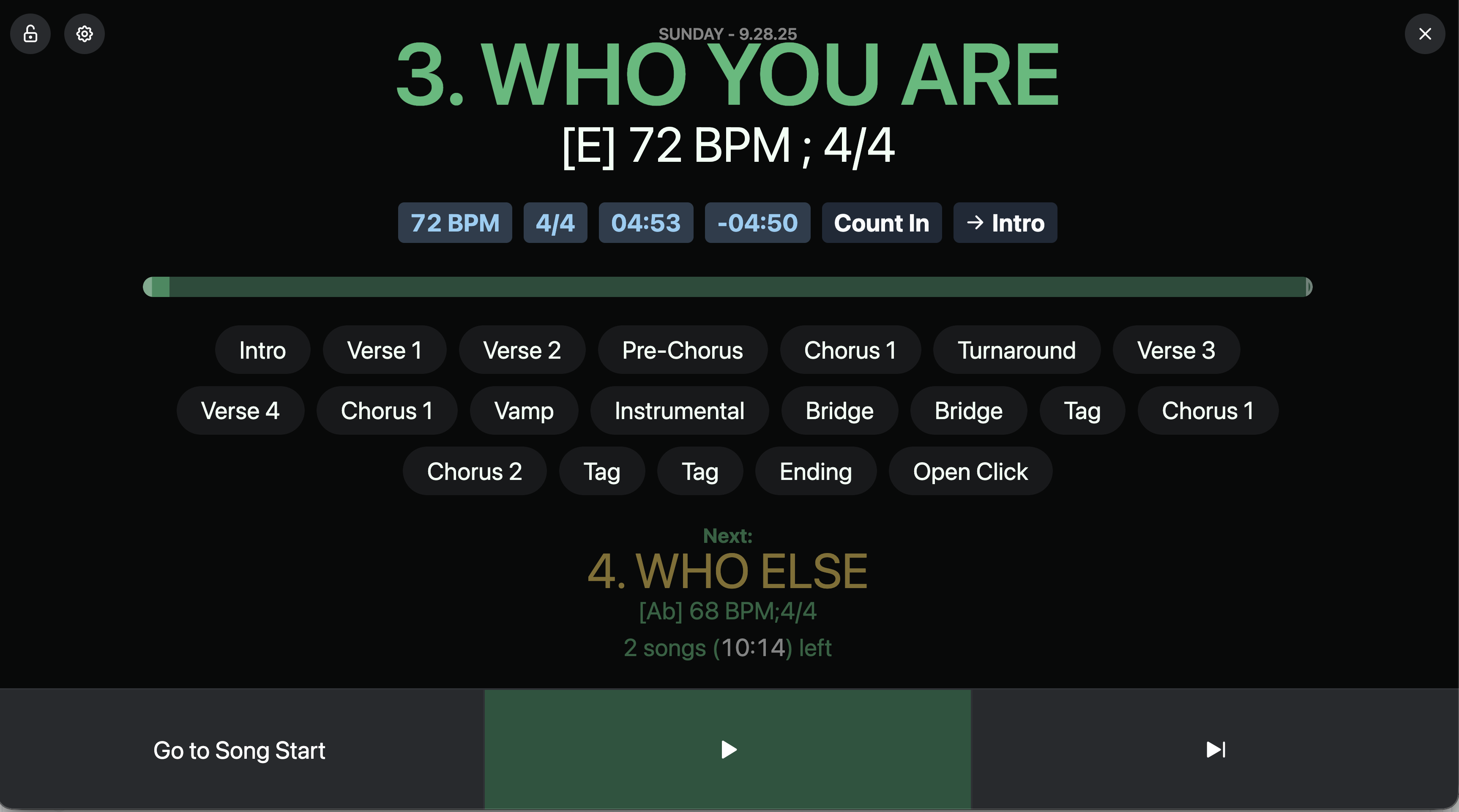Jump to Verse 1
The width and height of the screenshot is (1459, 812).
[384, 350]
